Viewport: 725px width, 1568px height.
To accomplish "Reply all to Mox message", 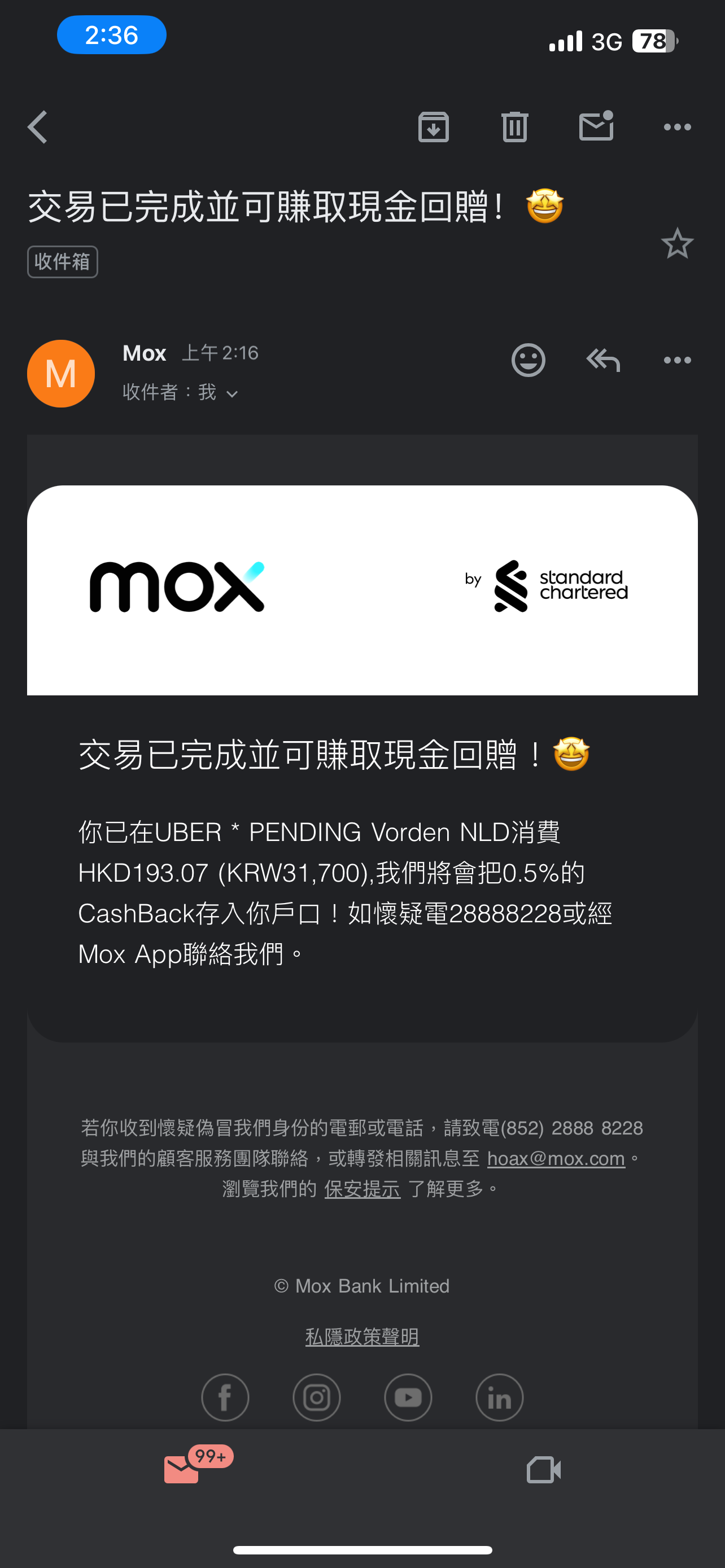I will point(602,360).
